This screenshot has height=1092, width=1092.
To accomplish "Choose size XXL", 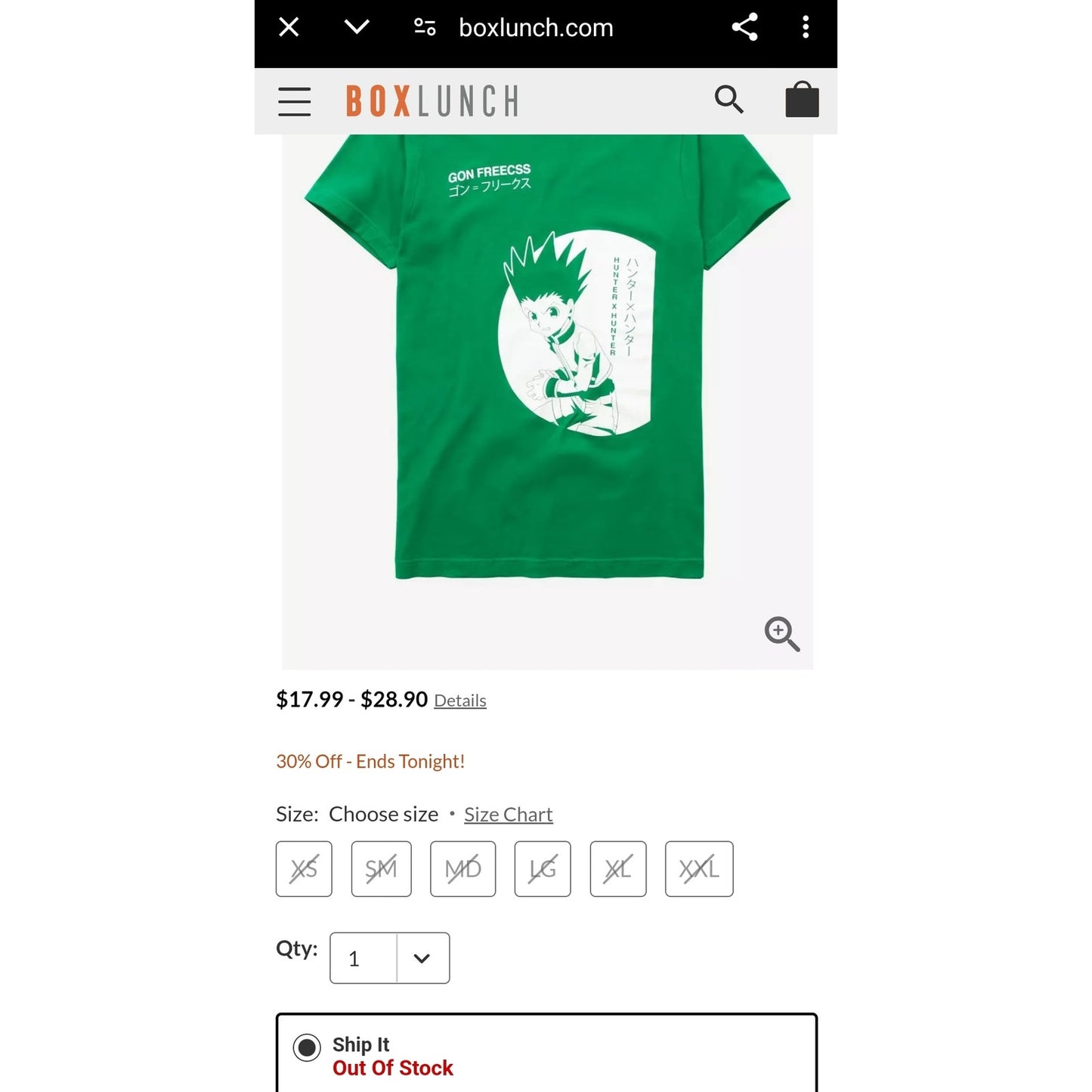I will coord(698,869).
